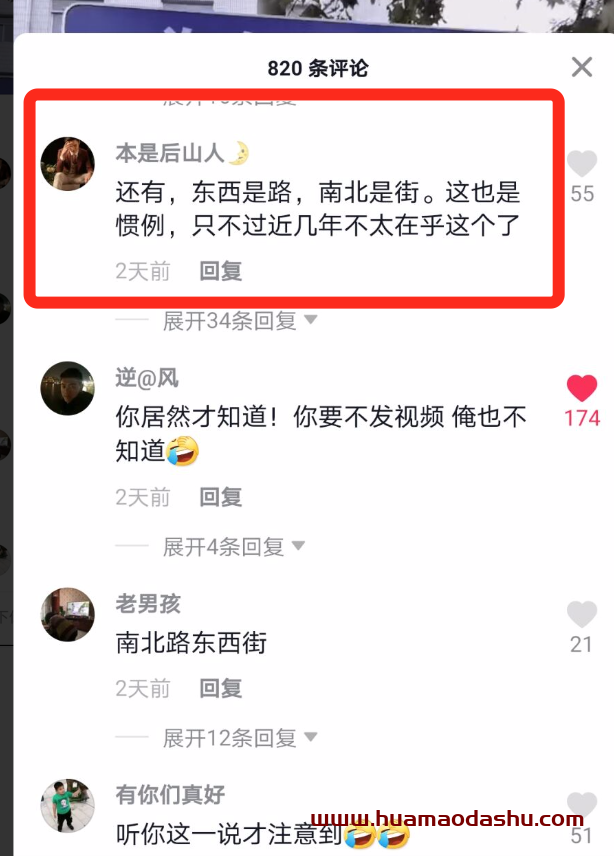The height and width of the screenshot is (856, 614).
Task: Reply to 老男孩's comment
Action: (x=221, y=688)
